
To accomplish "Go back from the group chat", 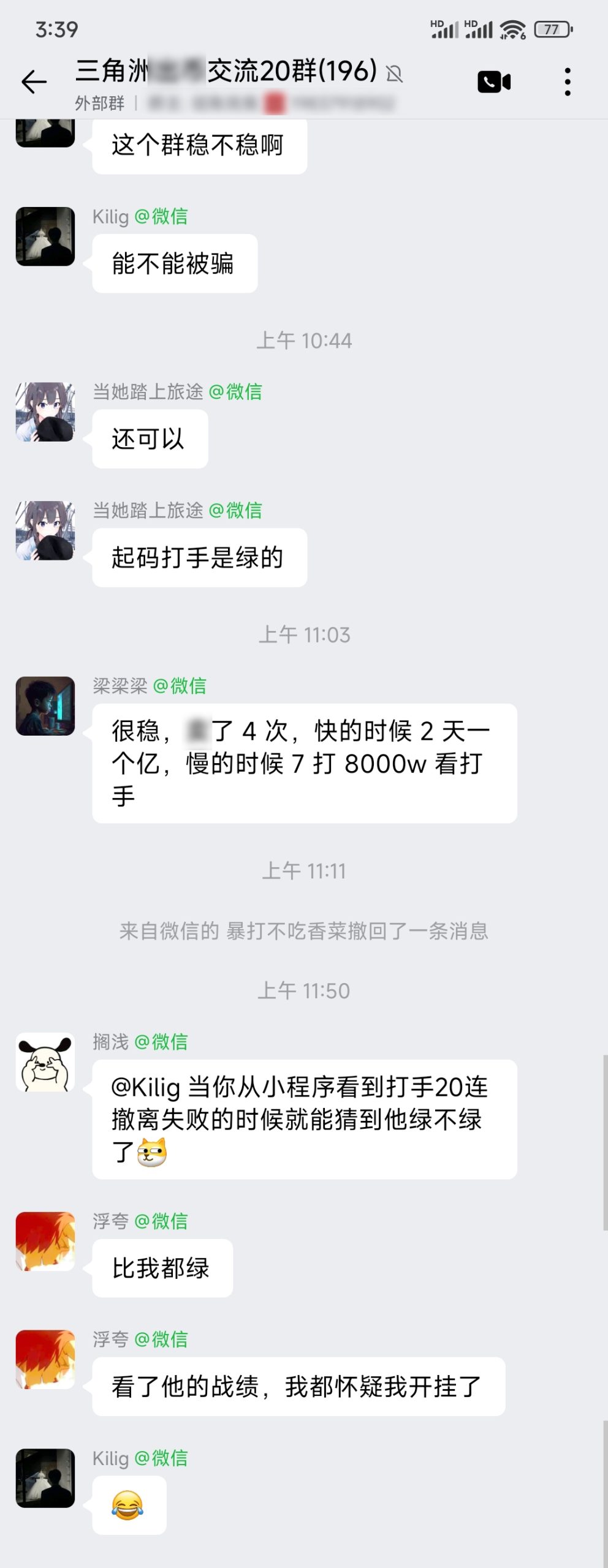I will tap(34, 82).
